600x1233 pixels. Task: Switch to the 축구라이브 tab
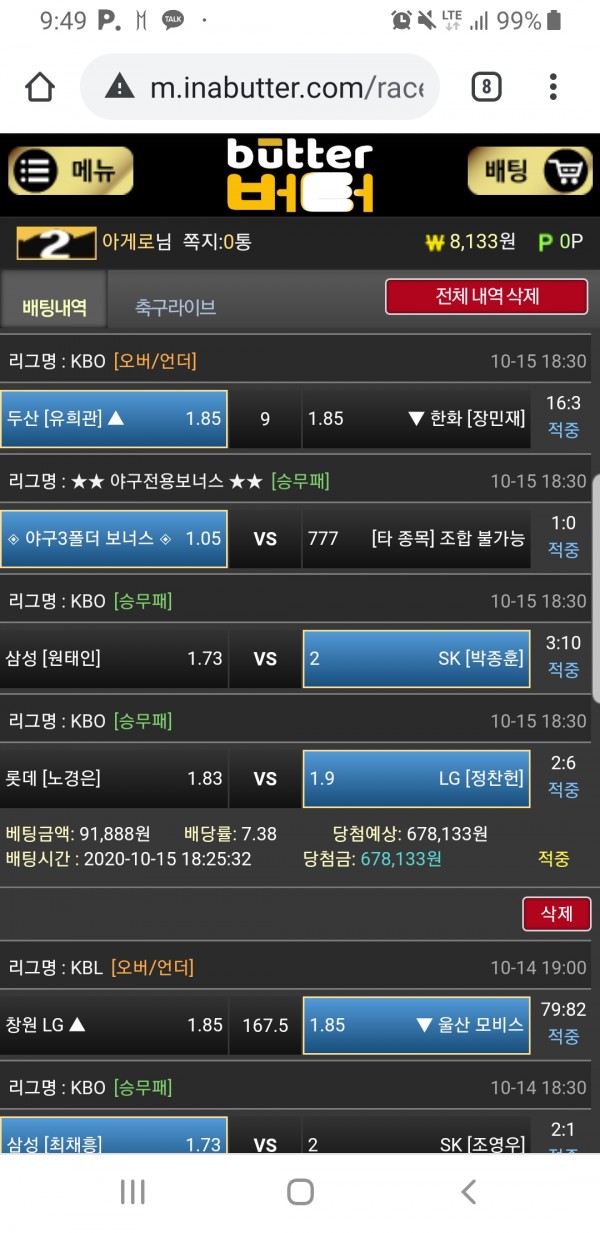(176, 307)
